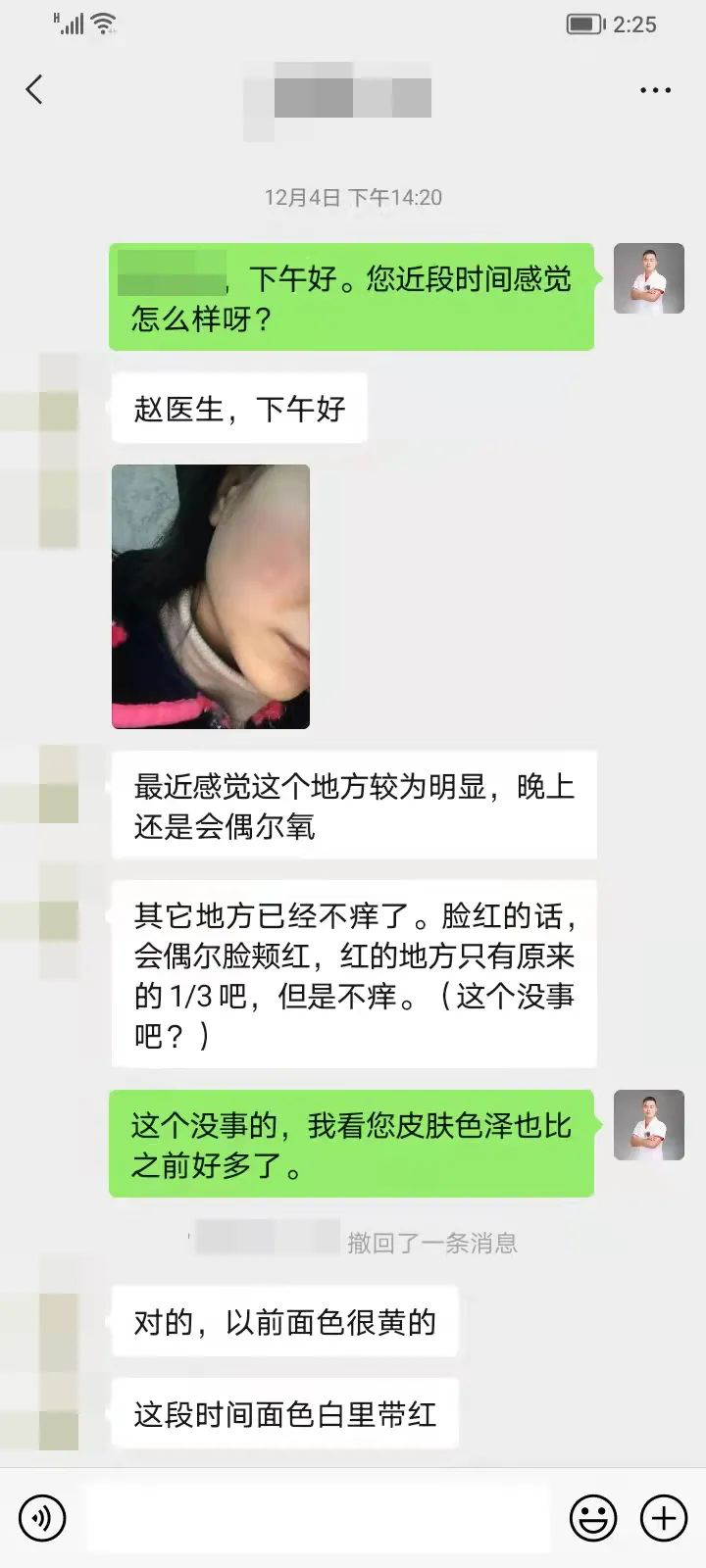
Task: Open the chat overflow menu
Action: pos(655,90)
